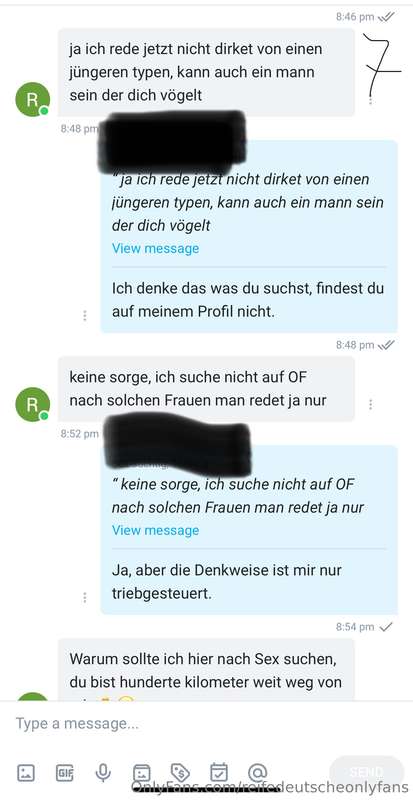
Task: Schedule the message with the calendar icon
Action: pyautogui.click(x=219, y=772)
